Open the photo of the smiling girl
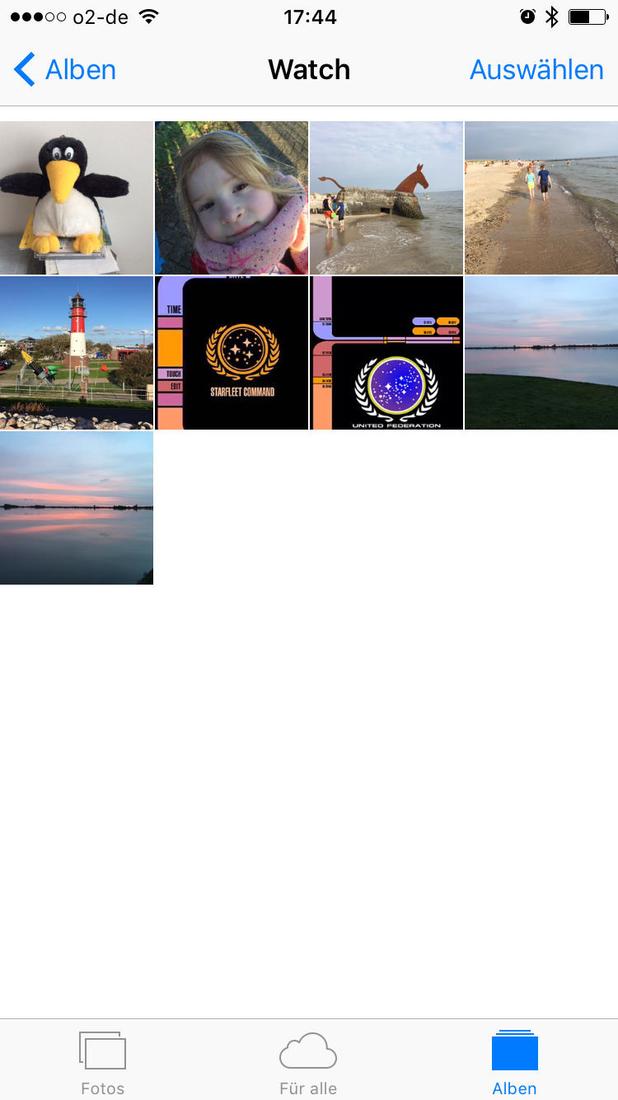 click(x=231, y=198)
